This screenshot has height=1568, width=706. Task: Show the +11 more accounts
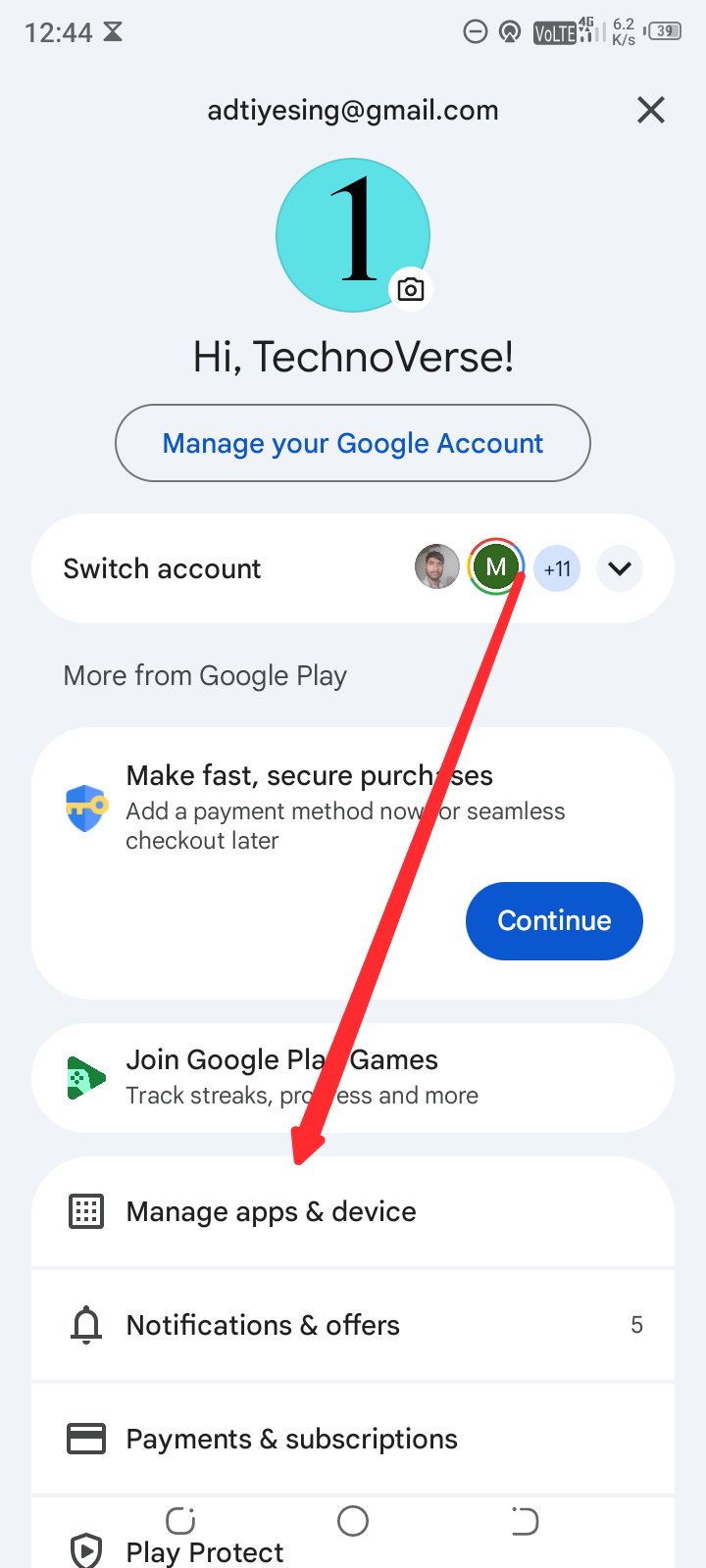click(x=557, y=568)
